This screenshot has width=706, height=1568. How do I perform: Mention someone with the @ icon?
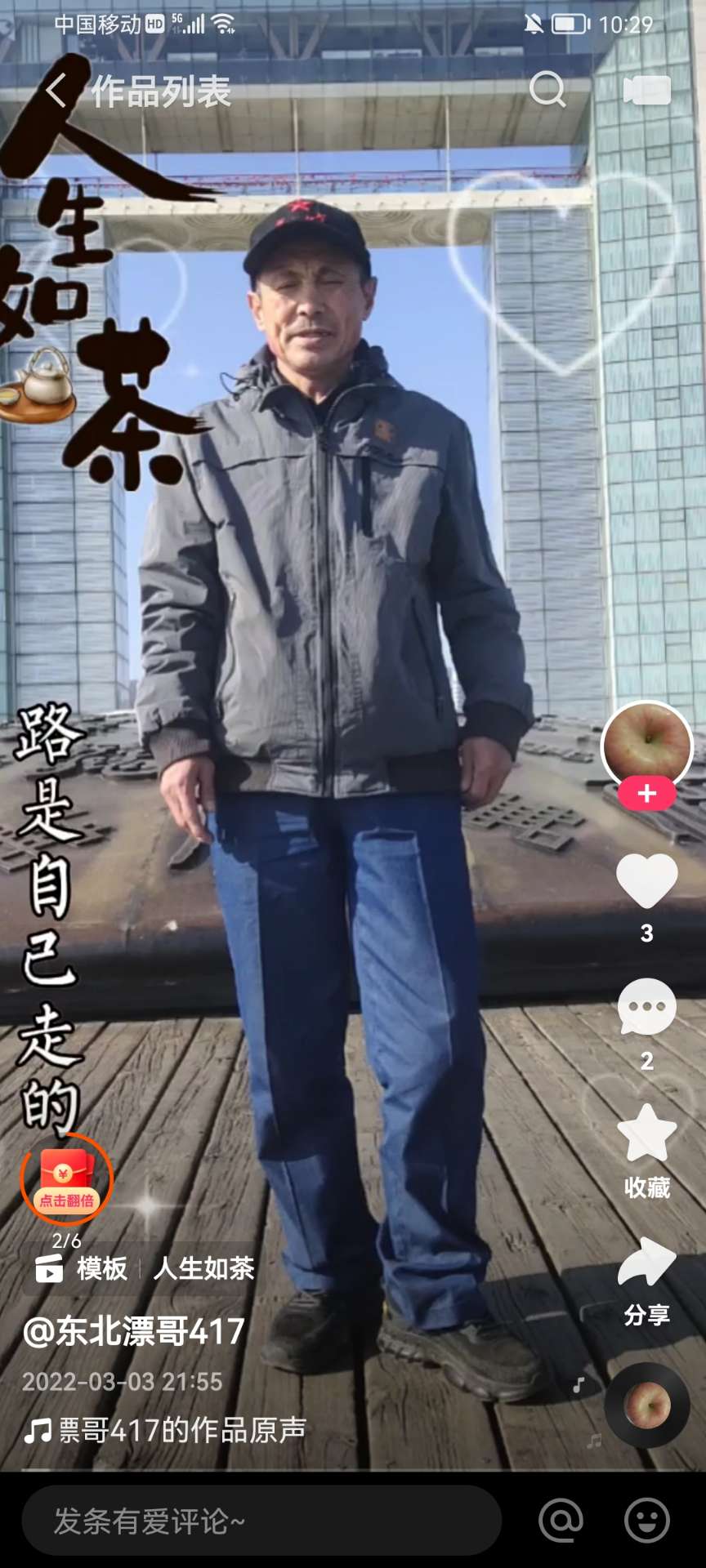pos(561,1521)
